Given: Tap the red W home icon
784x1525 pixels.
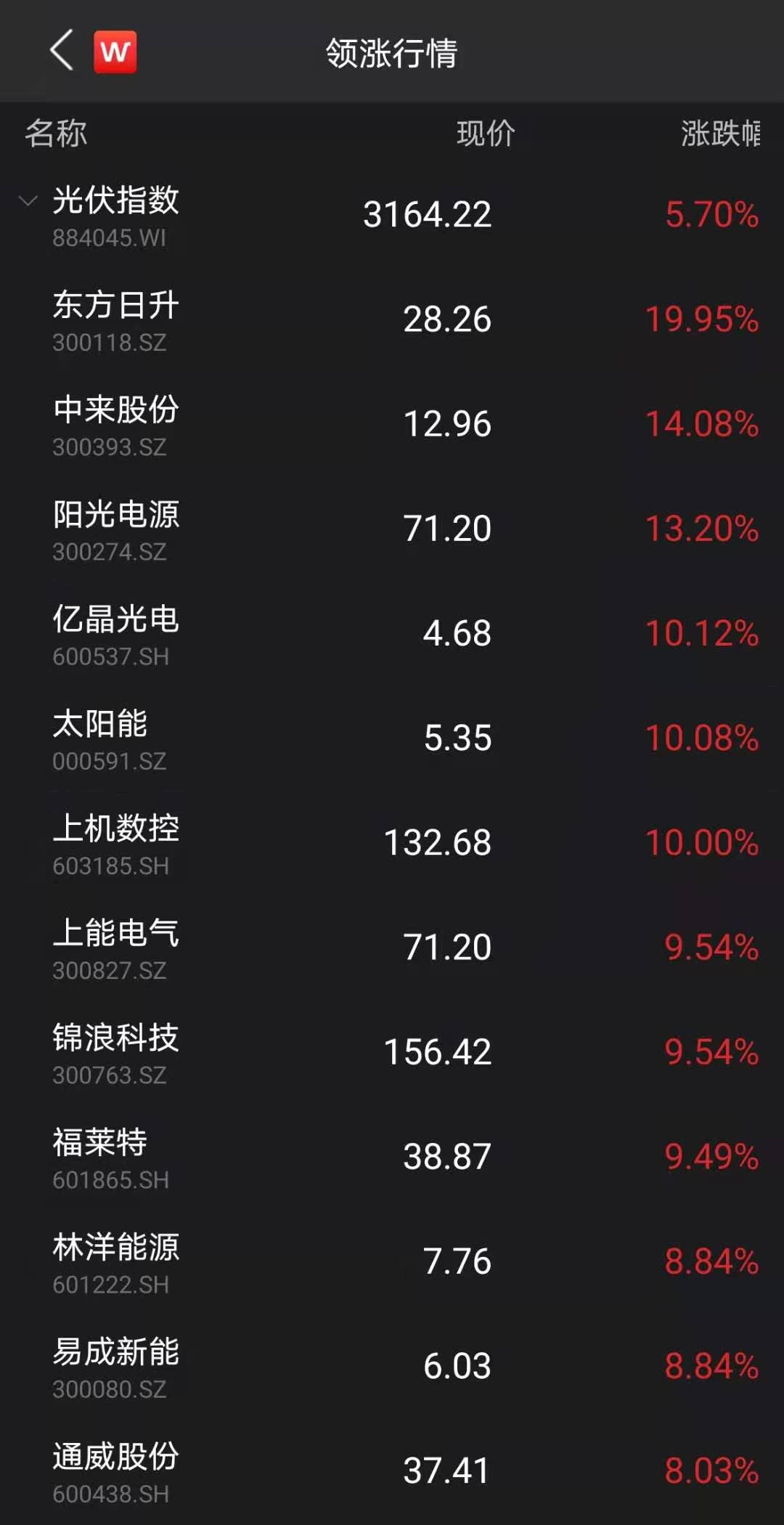Looking at the screenshot, I should coord(115,52).
